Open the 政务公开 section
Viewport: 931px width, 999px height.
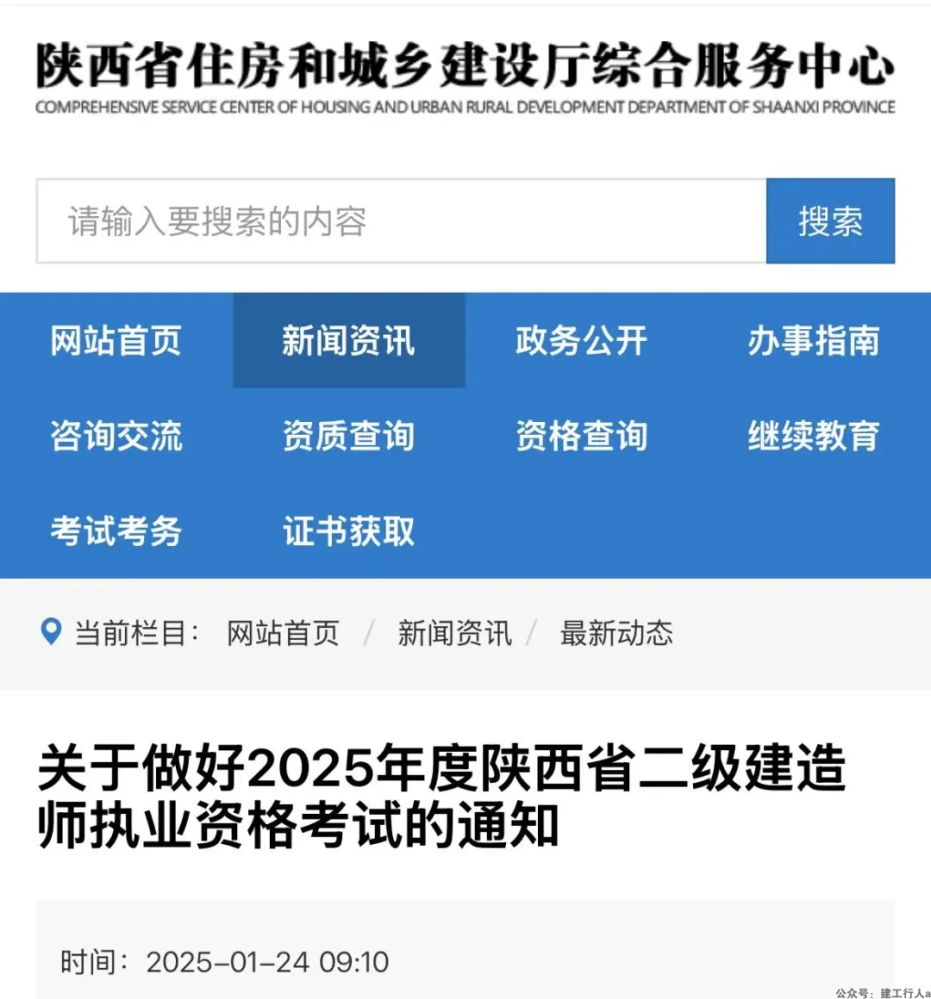[581, 341]
